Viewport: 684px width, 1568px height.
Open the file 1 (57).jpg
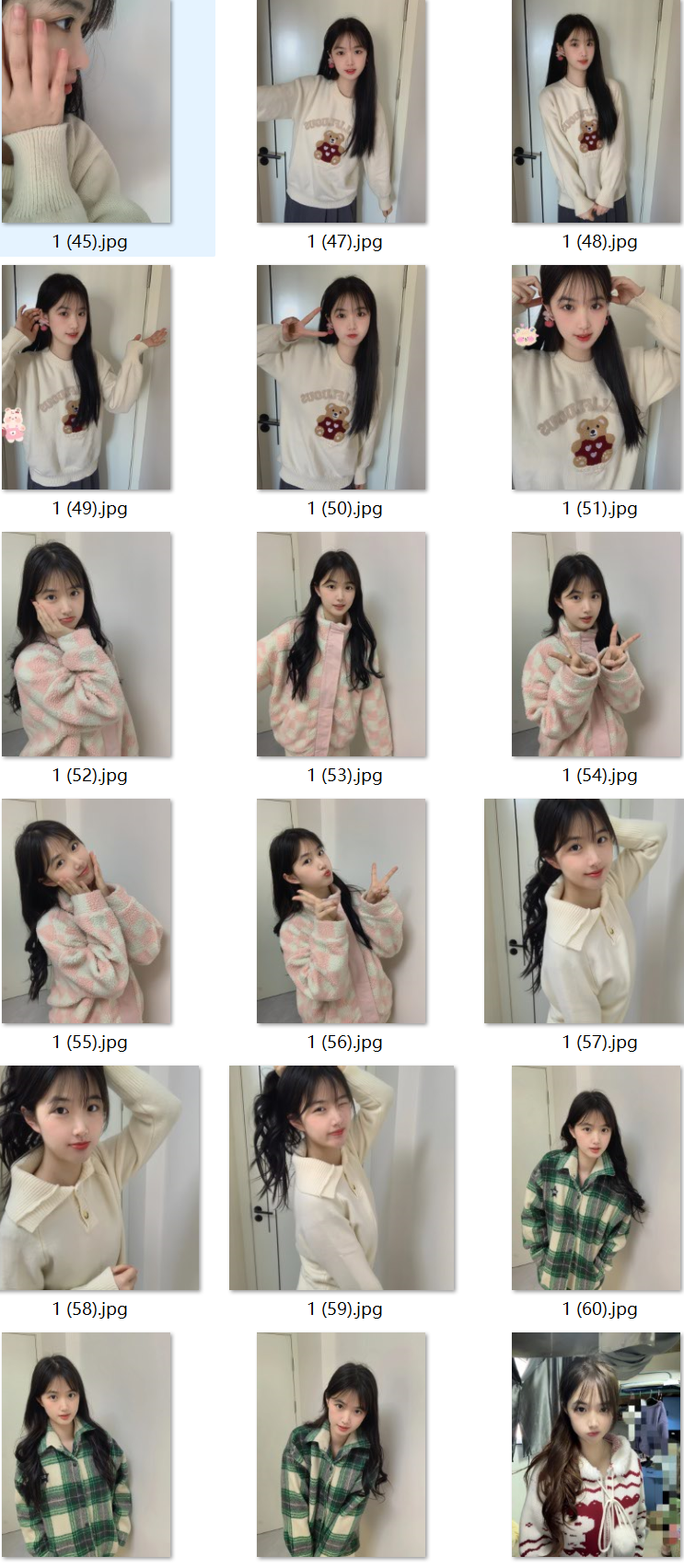pos(584,911)
